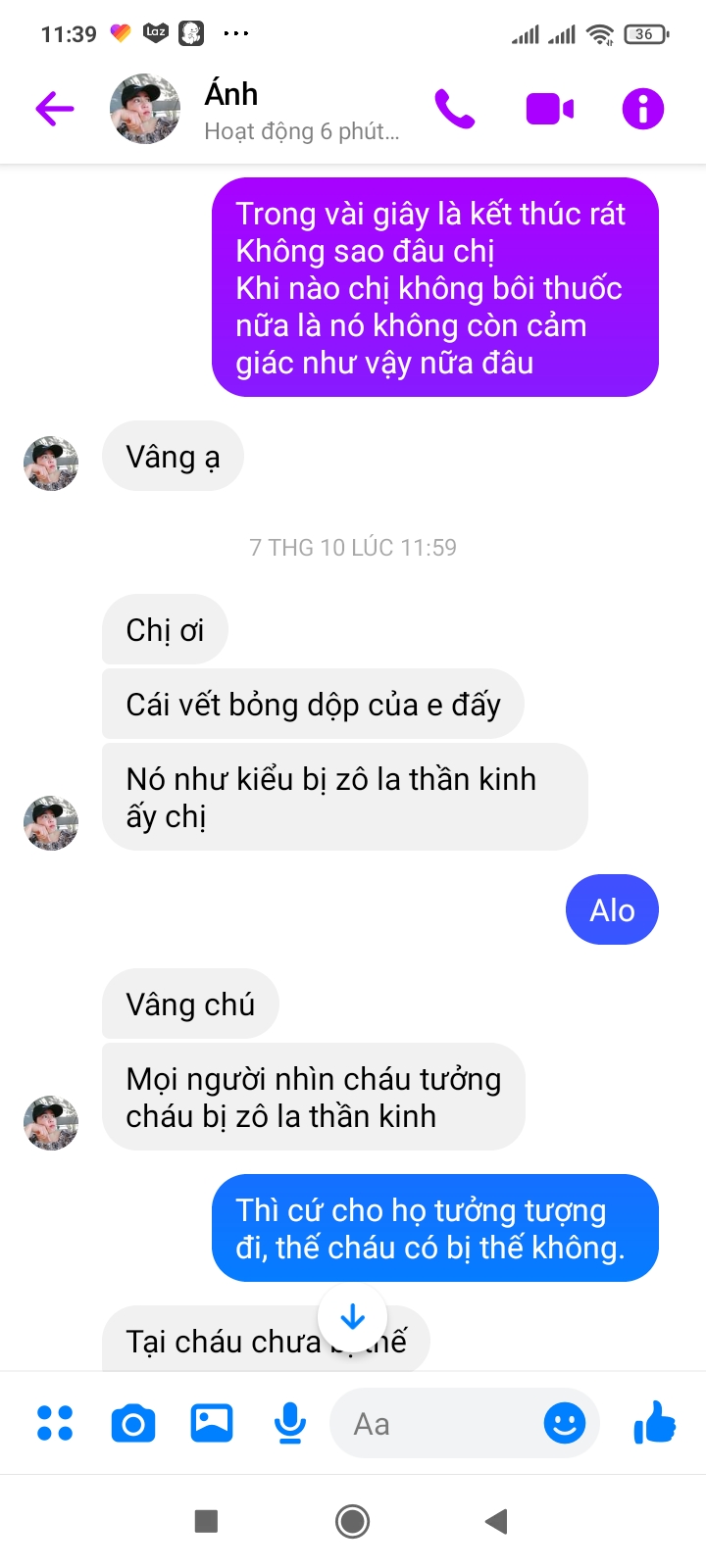The height and width of the screenshot is (1568, 706).
Task: Go back from the chat with Ánh
Action: [x=55, y=109]
